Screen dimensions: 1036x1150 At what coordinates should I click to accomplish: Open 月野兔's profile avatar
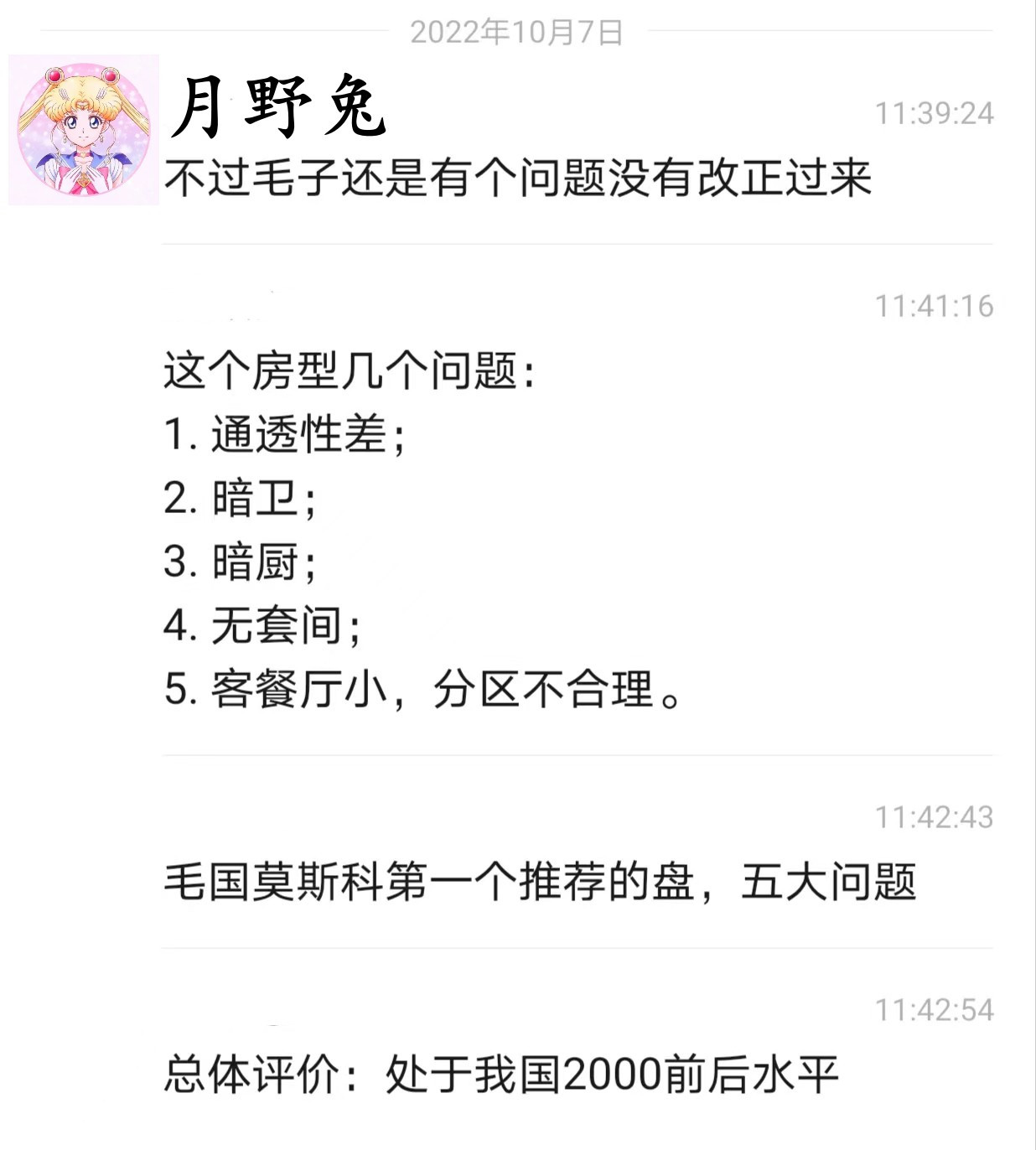(x=84, y=130)
